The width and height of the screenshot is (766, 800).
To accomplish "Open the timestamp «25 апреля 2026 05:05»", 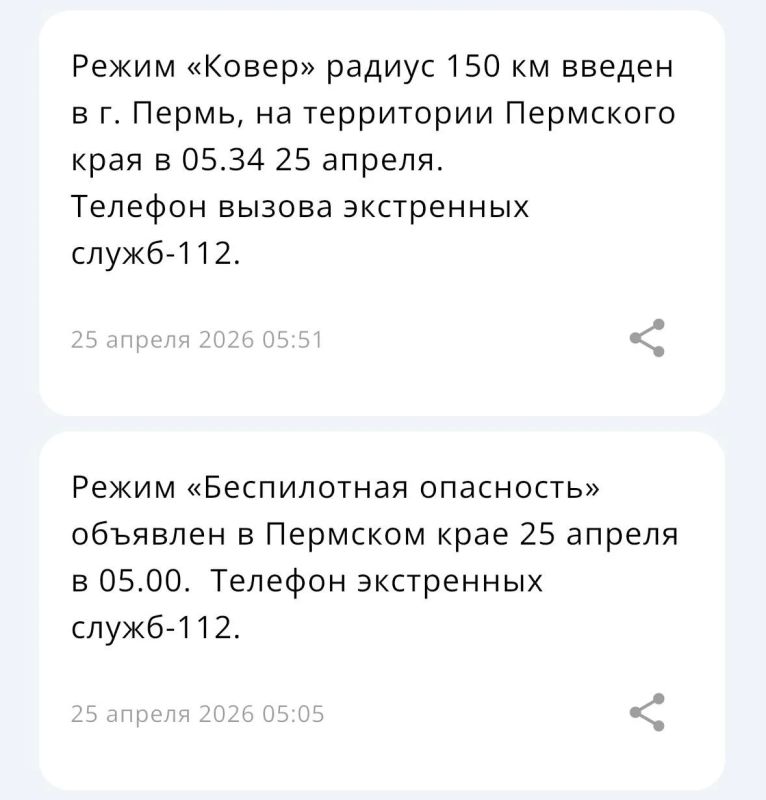I will pos(196,712).
